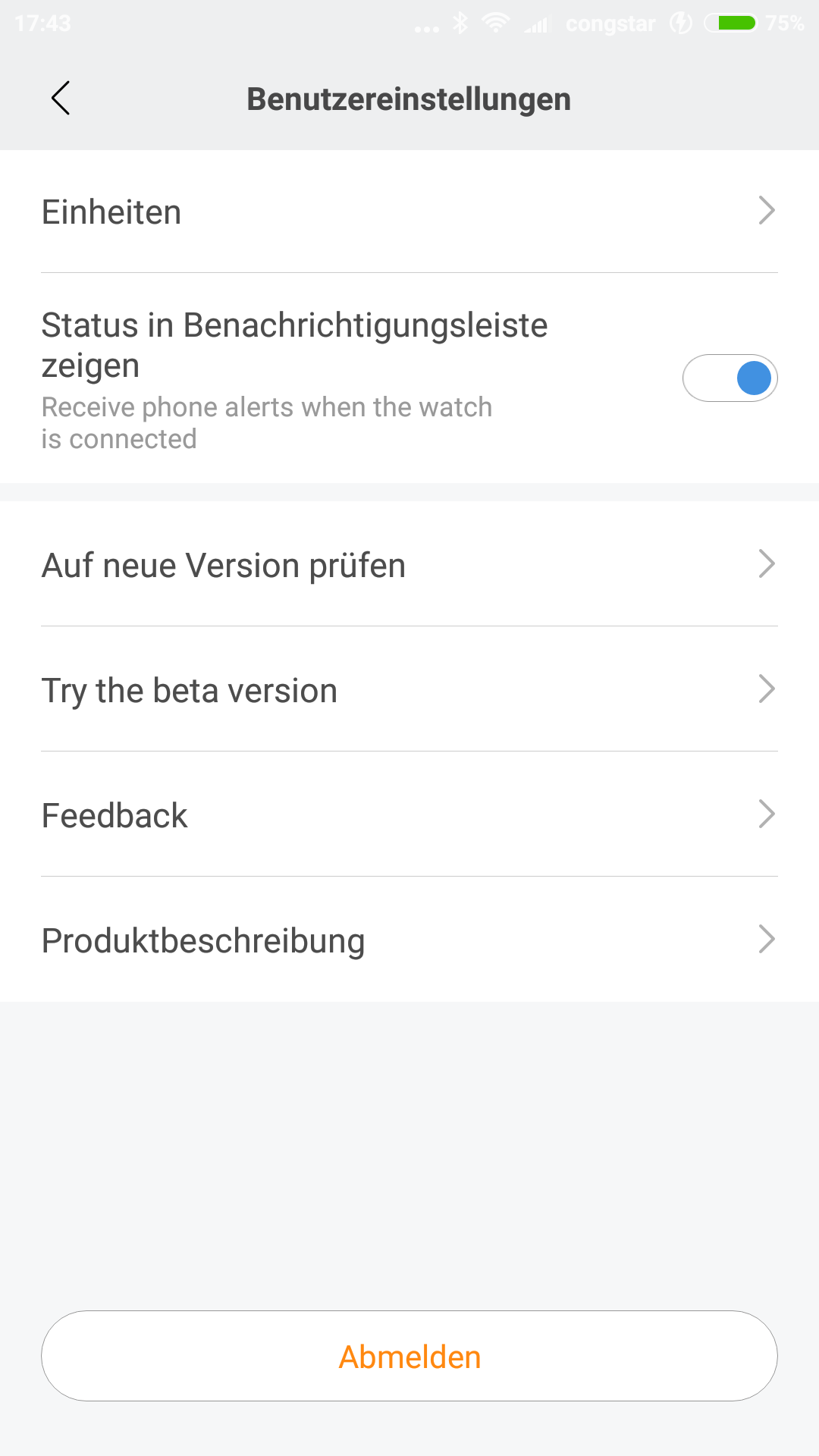Open Auf neue Version prüfen

[409, 564]
